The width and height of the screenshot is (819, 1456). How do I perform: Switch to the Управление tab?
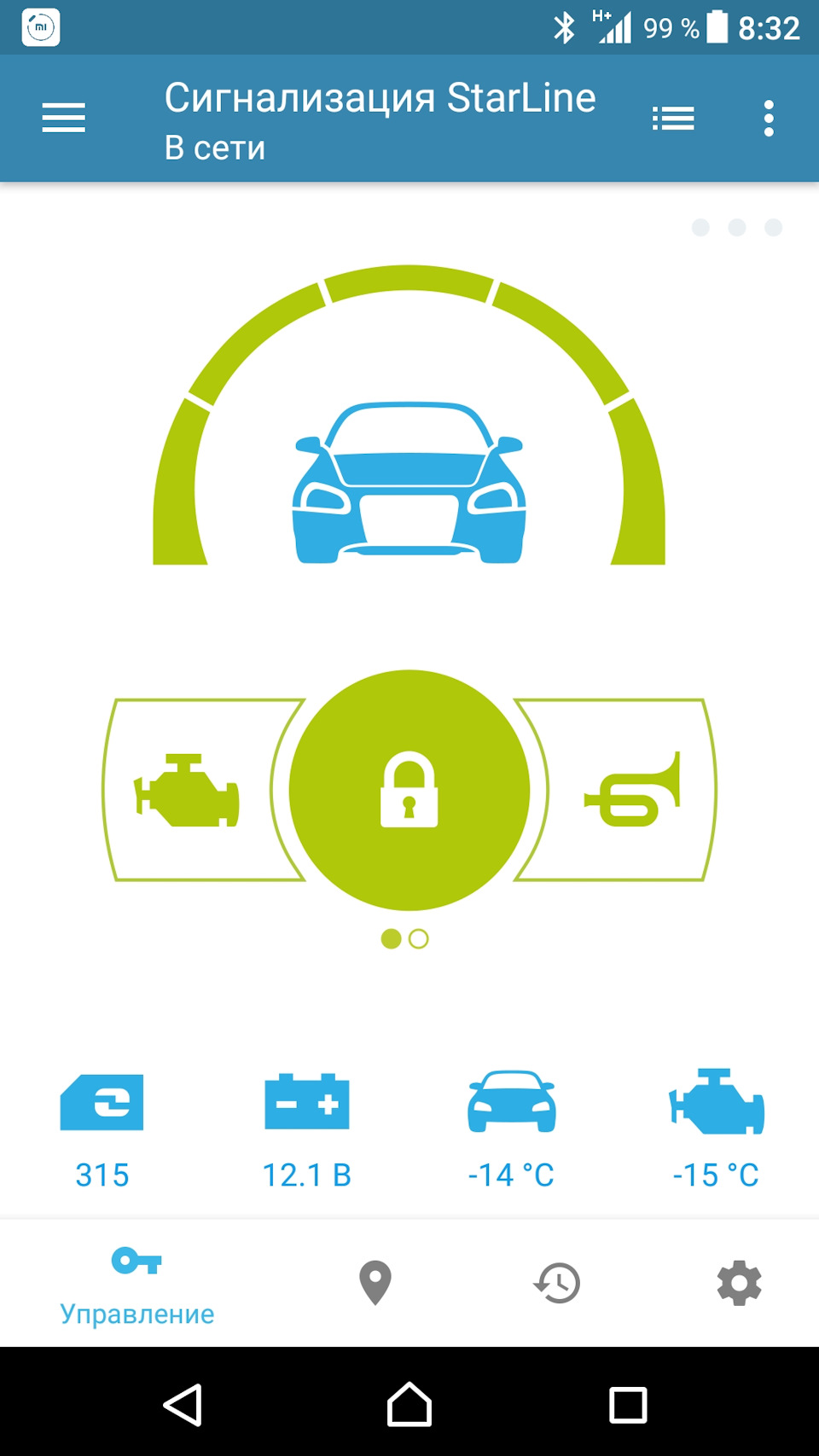pos(136,1284)
